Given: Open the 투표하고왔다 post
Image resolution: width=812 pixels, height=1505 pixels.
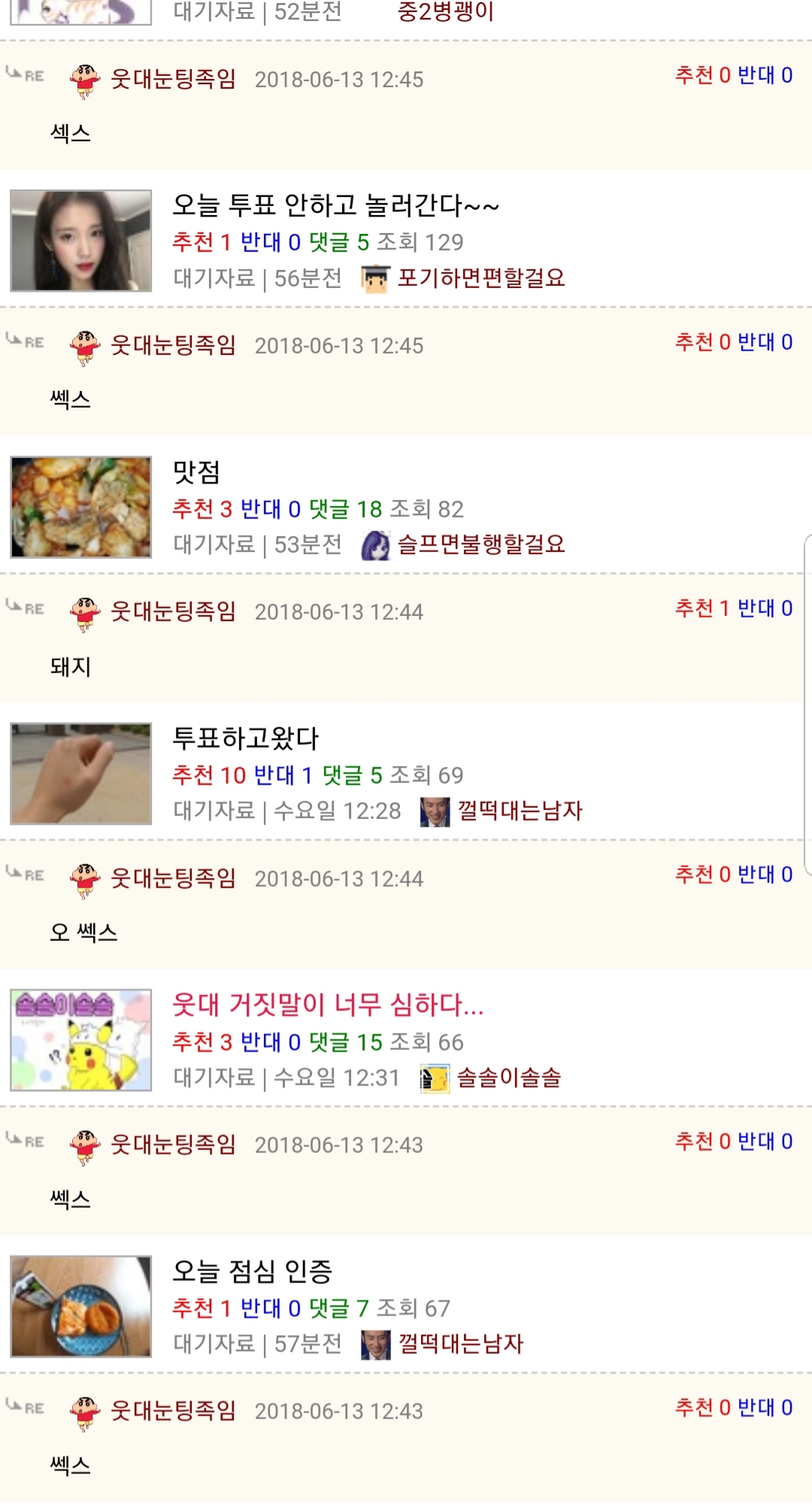Looking at the screenshot, I should click(246, 738).
